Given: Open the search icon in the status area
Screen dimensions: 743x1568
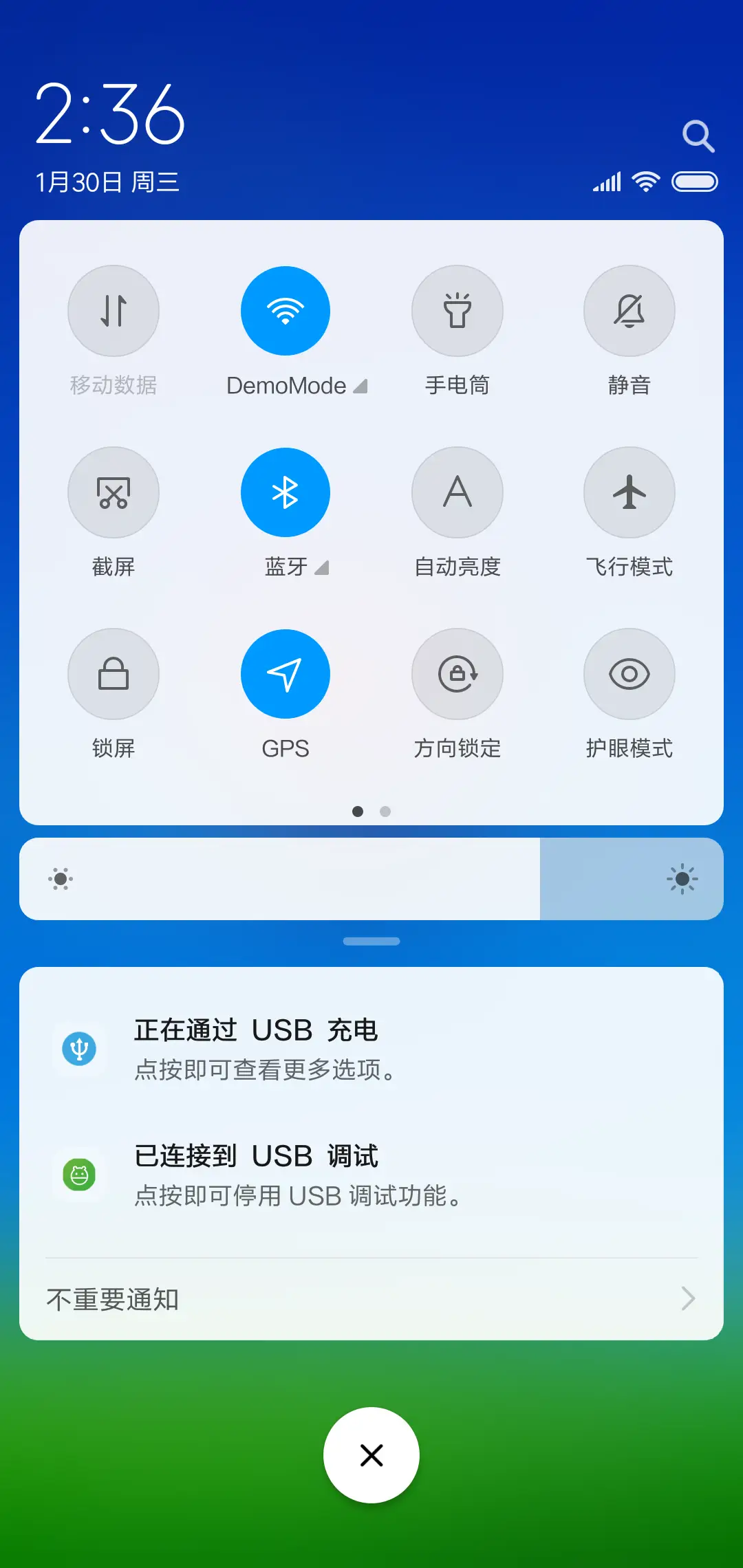Looking at the screenshot, I should click(x=699, y=136).
